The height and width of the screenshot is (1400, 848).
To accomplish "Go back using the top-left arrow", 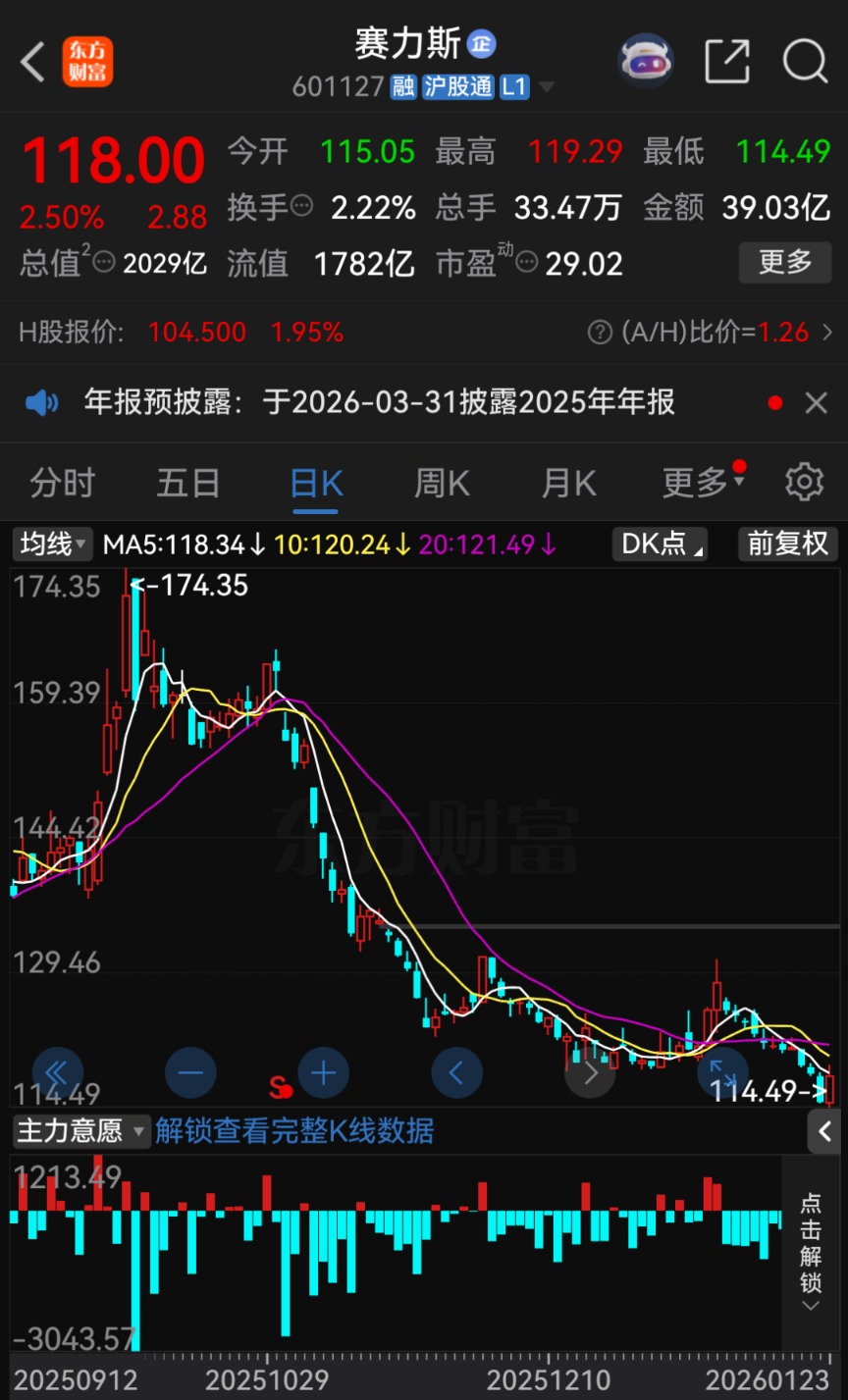I will [33, 63].
